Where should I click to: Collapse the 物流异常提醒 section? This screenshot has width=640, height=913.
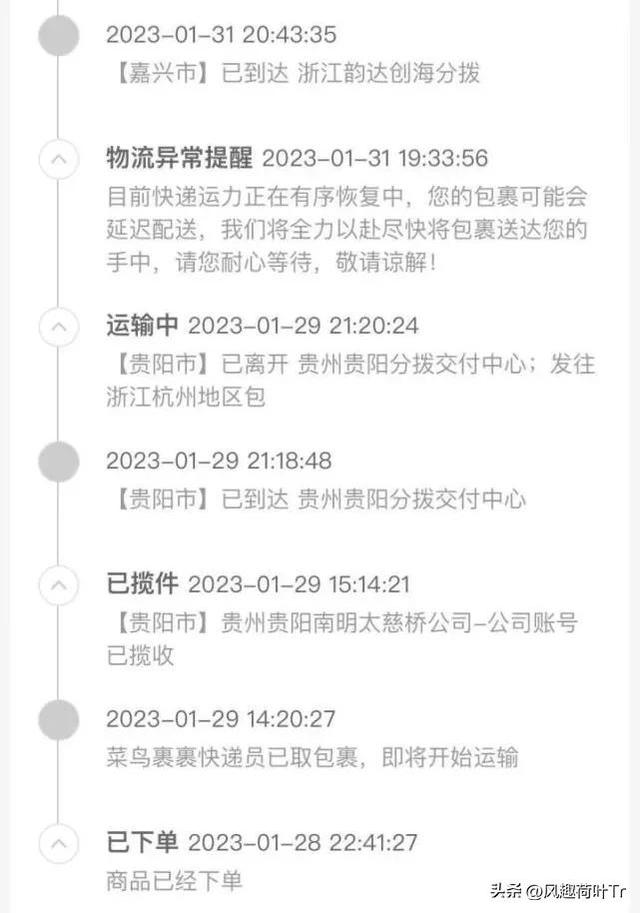coord(58,159)
